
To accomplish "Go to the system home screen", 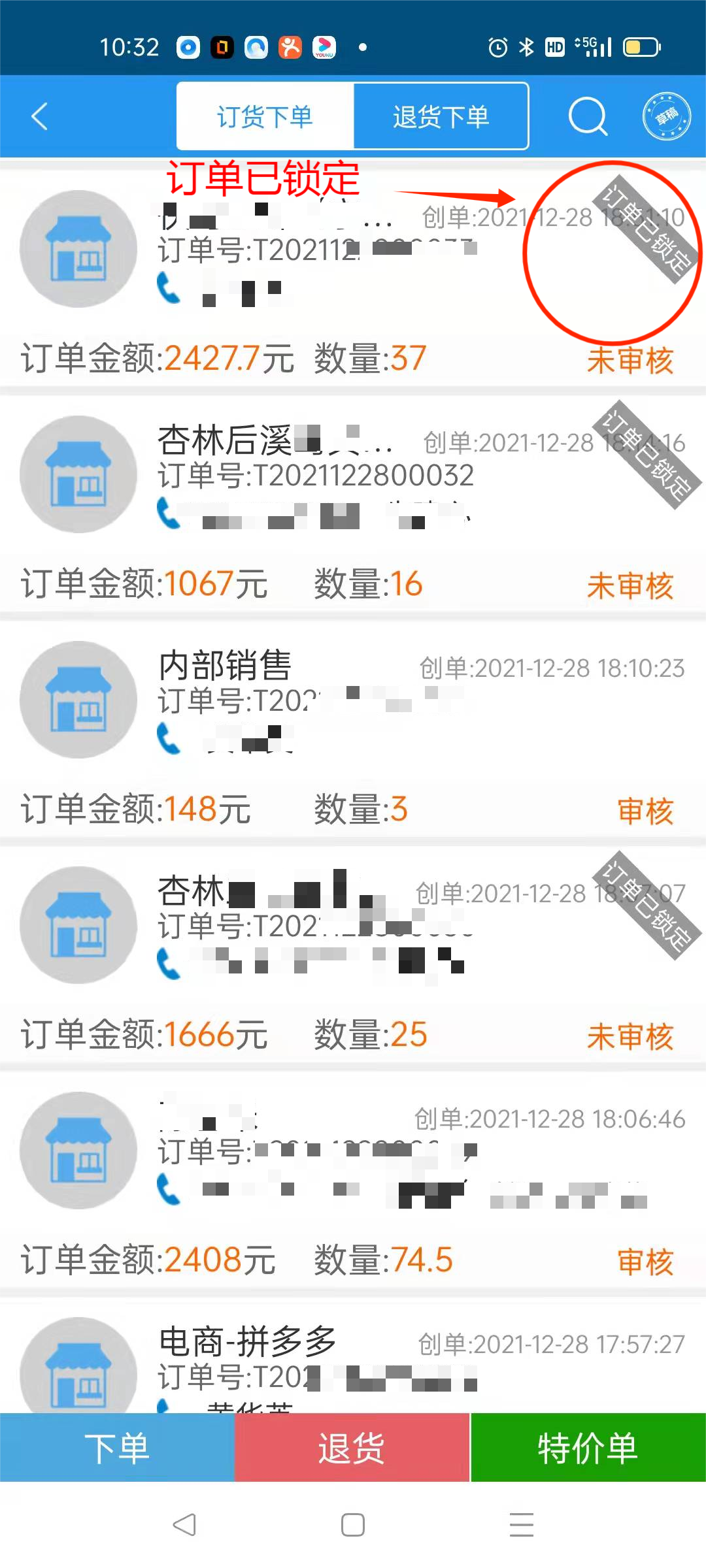I will (x=353, y=1525).
